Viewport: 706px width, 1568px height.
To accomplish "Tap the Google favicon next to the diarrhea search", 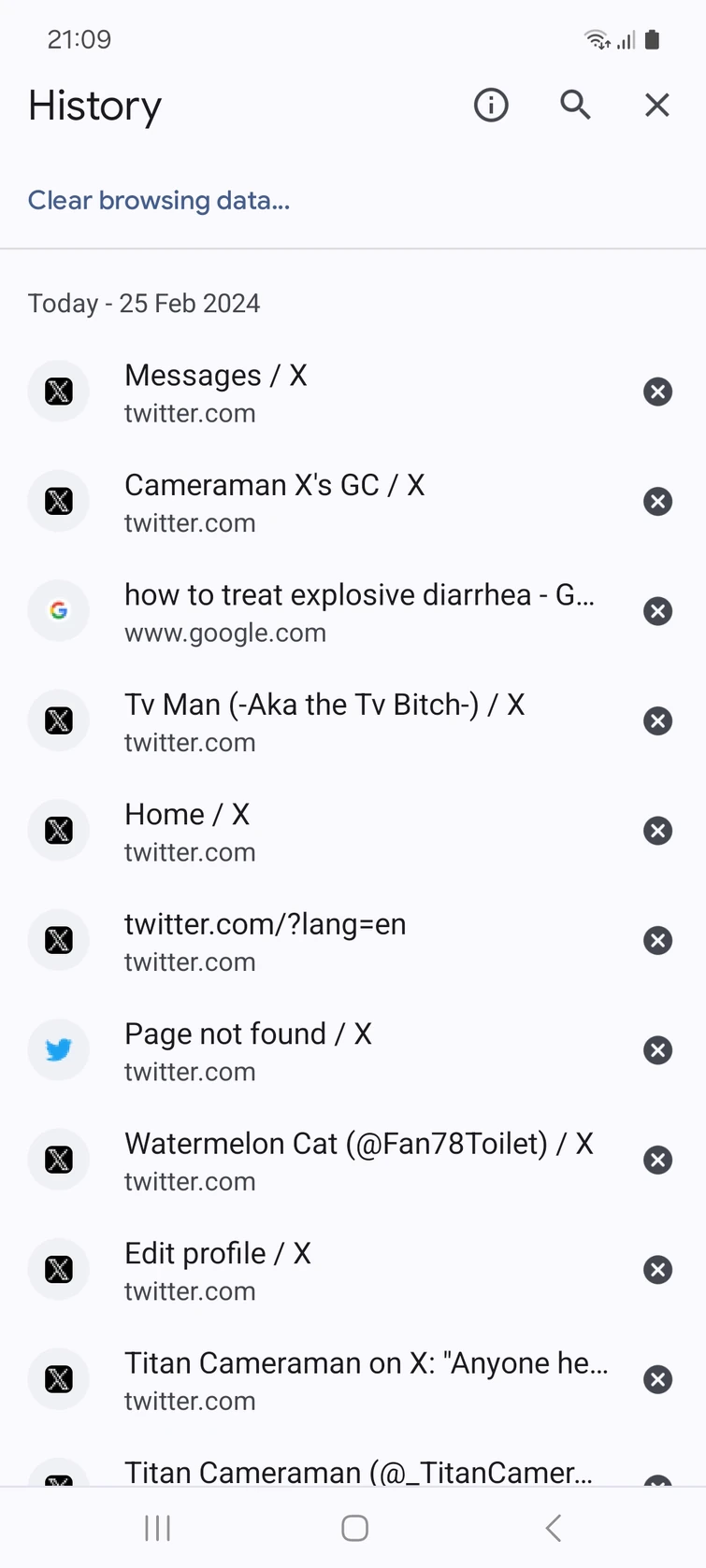I will pos(58,610).
